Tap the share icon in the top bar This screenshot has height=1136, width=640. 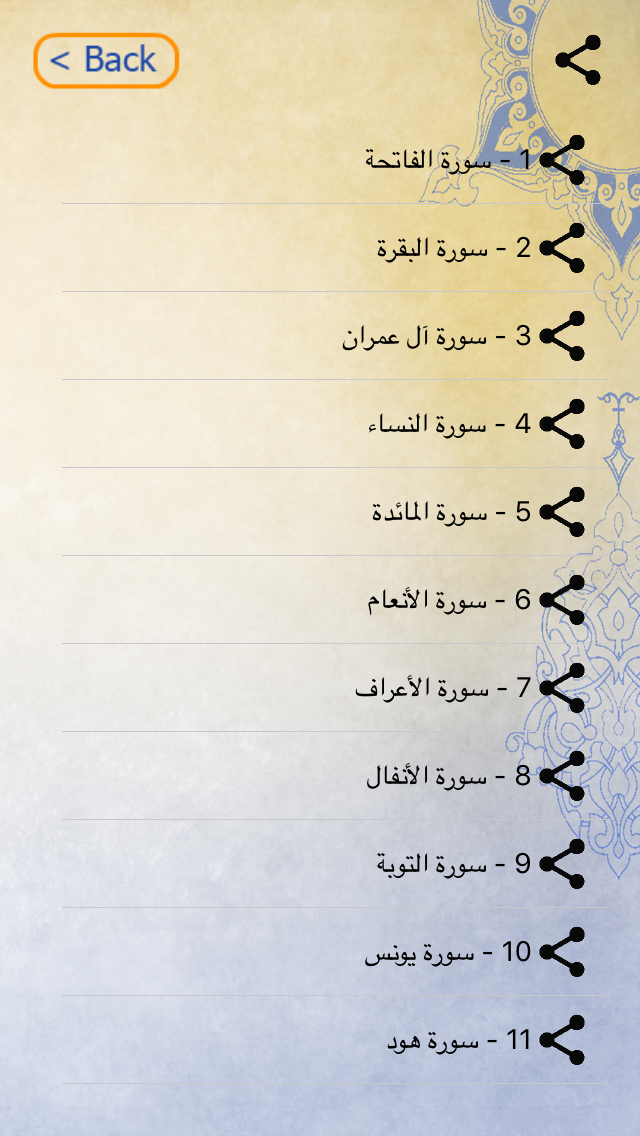[x=578, y=60]
